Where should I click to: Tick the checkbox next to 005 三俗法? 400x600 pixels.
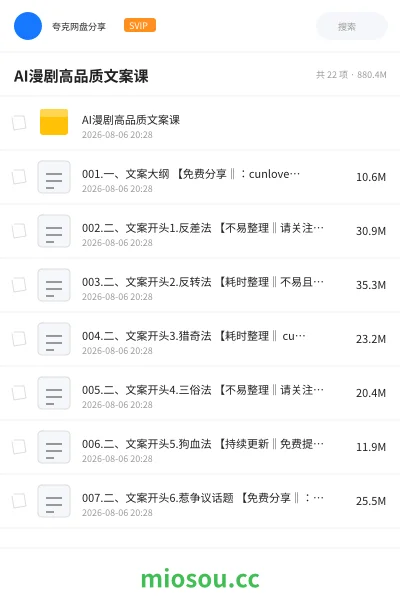click(x=19, y=393)
